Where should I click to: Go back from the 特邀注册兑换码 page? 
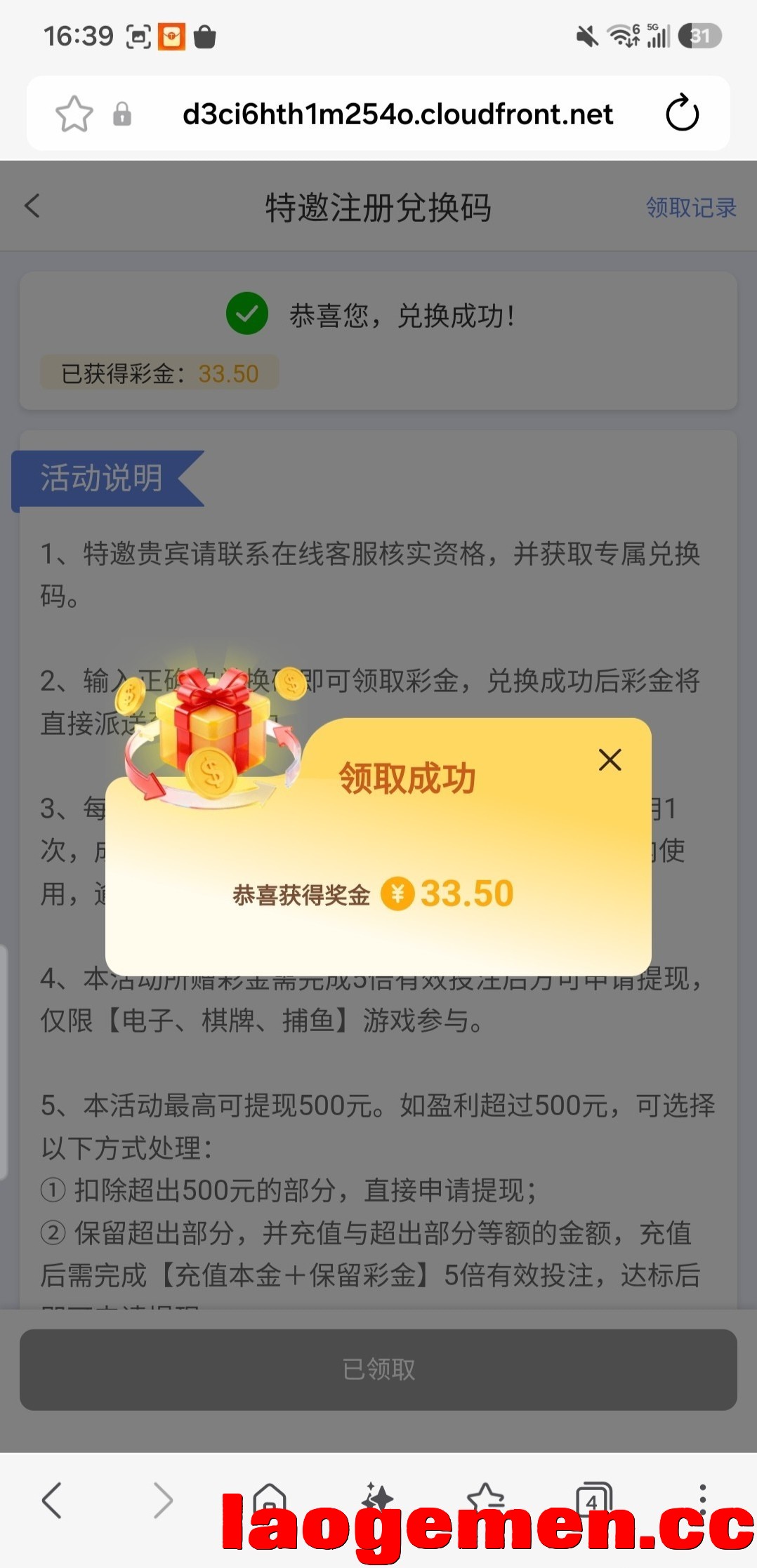click(x=32, y=206)
